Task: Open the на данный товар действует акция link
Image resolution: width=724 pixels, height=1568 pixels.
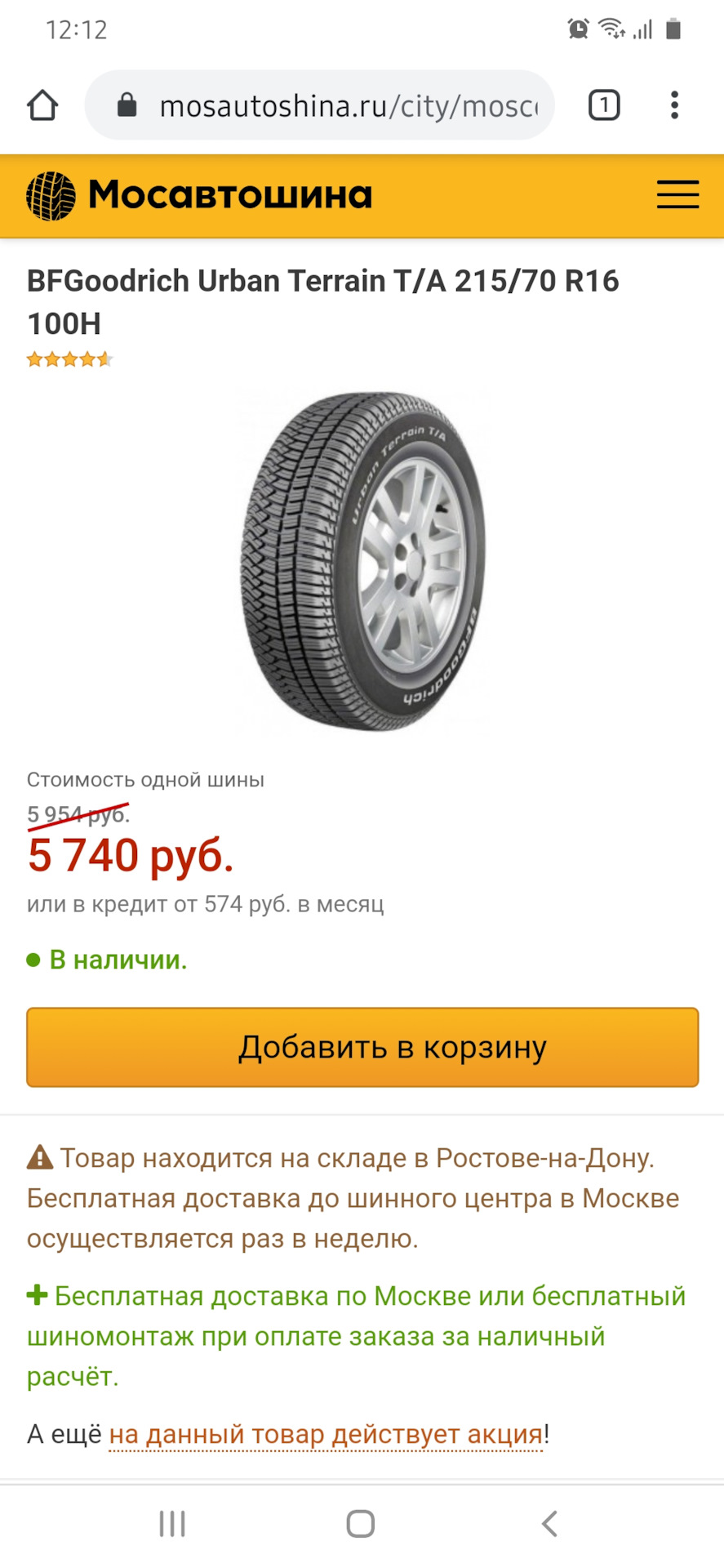Action: pos(326,1433)
